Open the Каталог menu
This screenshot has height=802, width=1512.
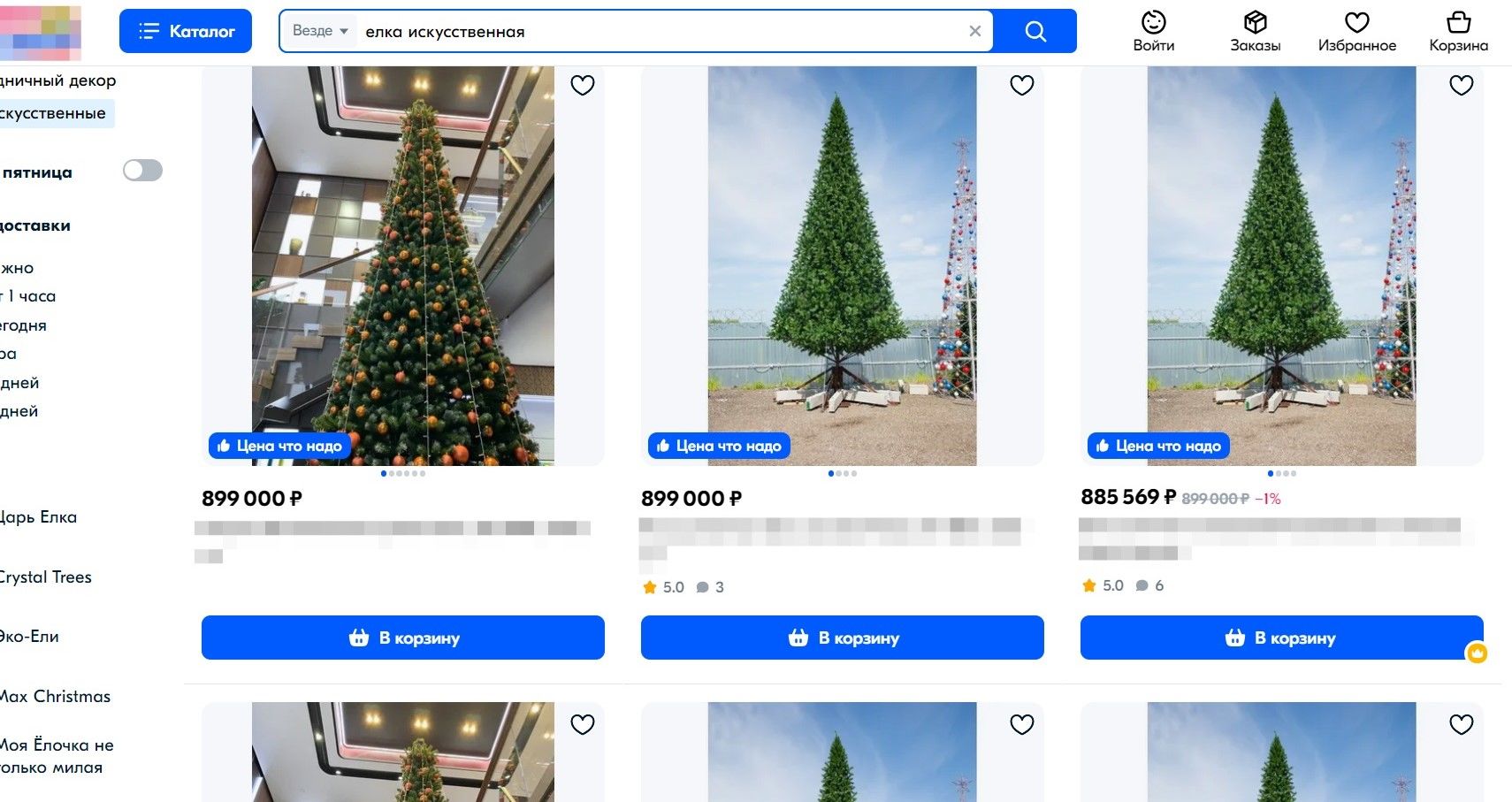[186, 31]
